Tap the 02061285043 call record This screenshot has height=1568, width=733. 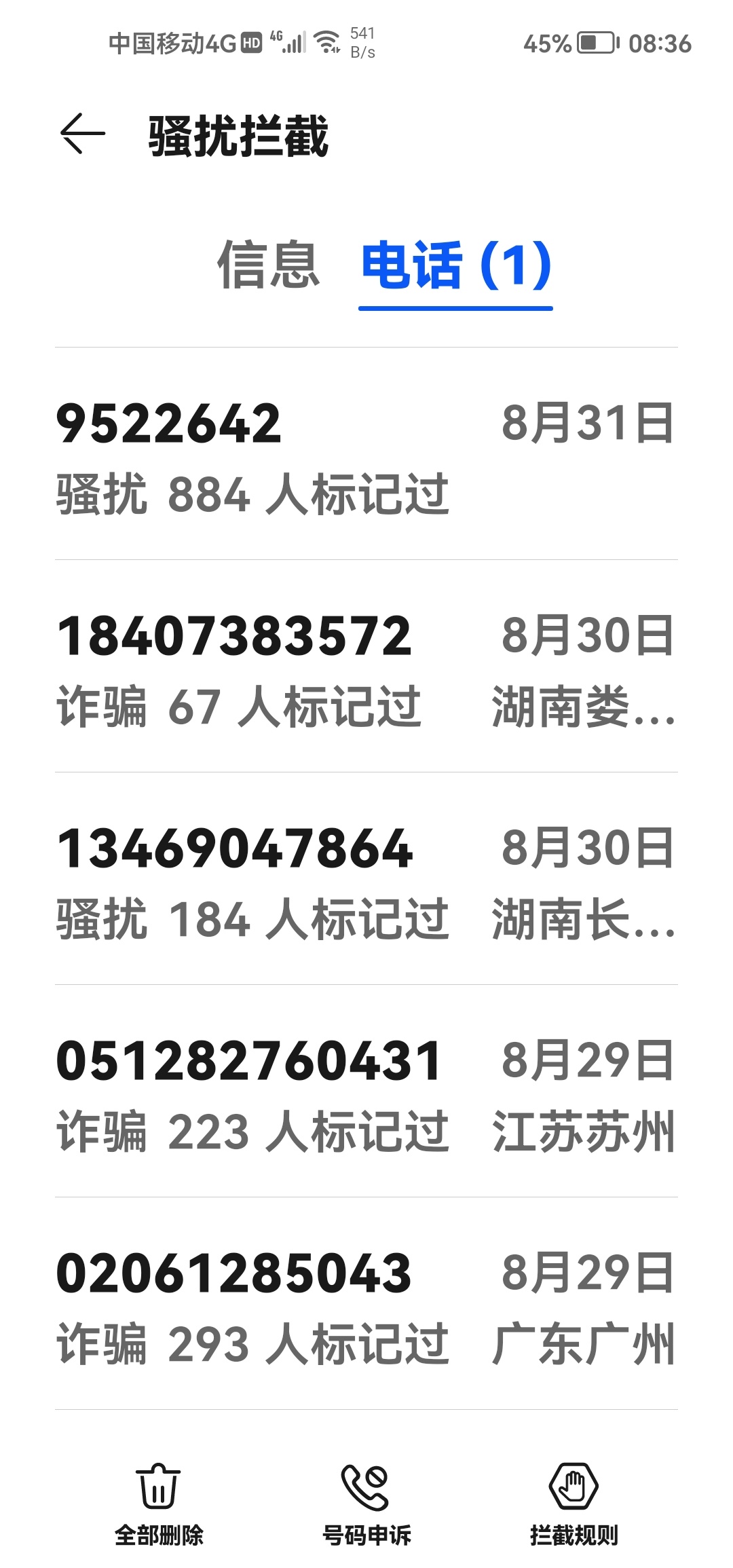pyautogui.click(x=366, y=1304)
